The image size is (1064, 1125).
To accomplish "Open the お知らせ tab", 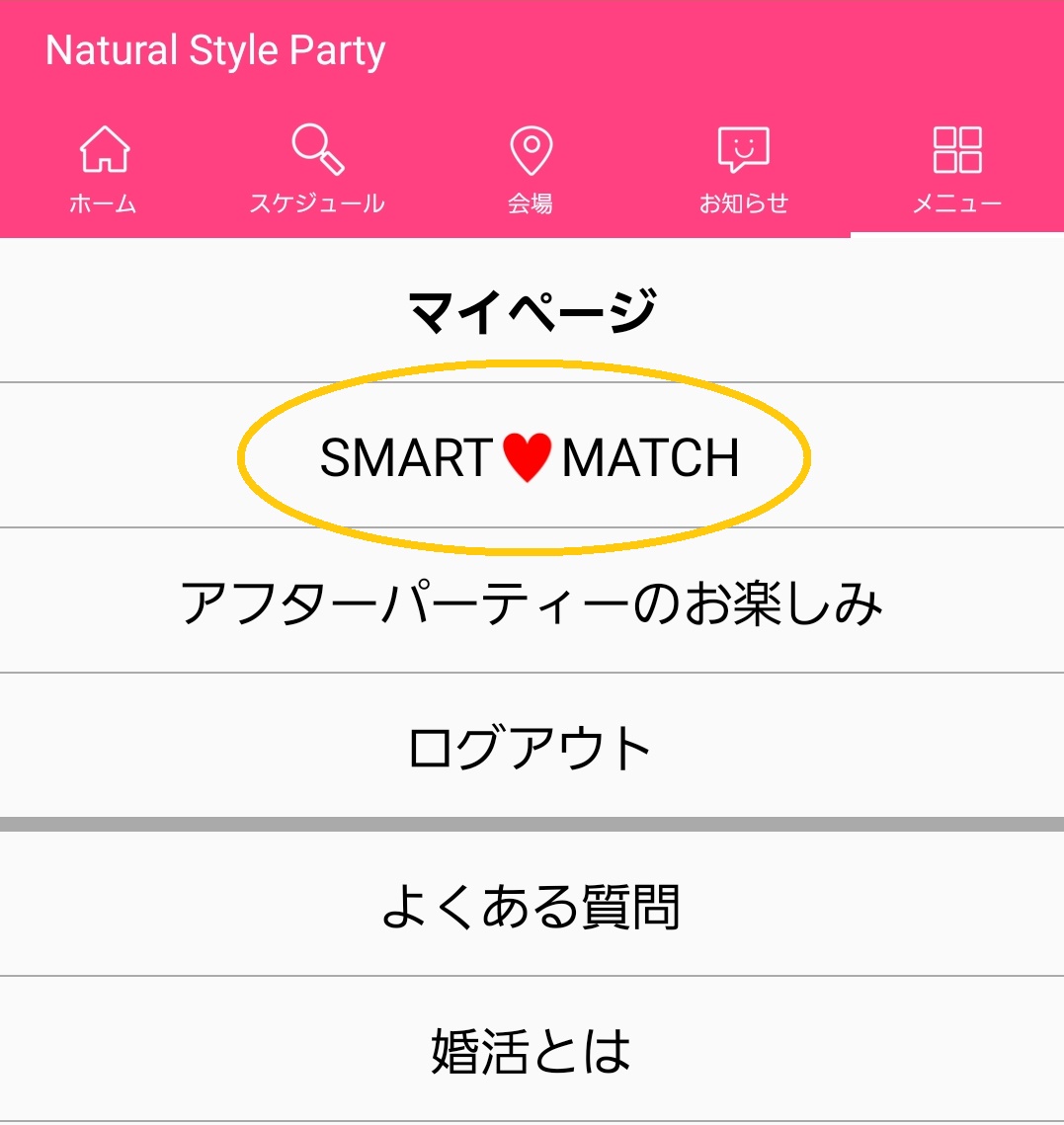I will [x=743, y=170].
